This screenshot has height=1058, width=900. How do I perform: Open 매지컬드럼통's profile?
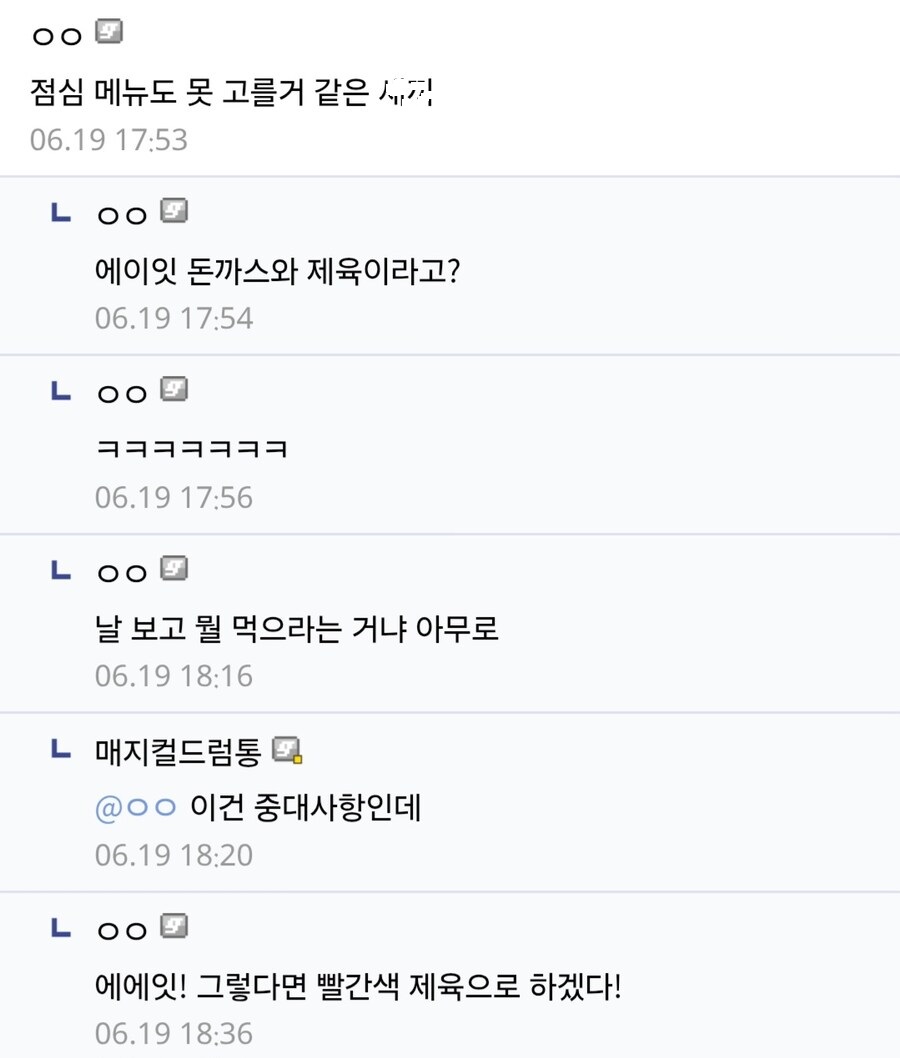178,751
